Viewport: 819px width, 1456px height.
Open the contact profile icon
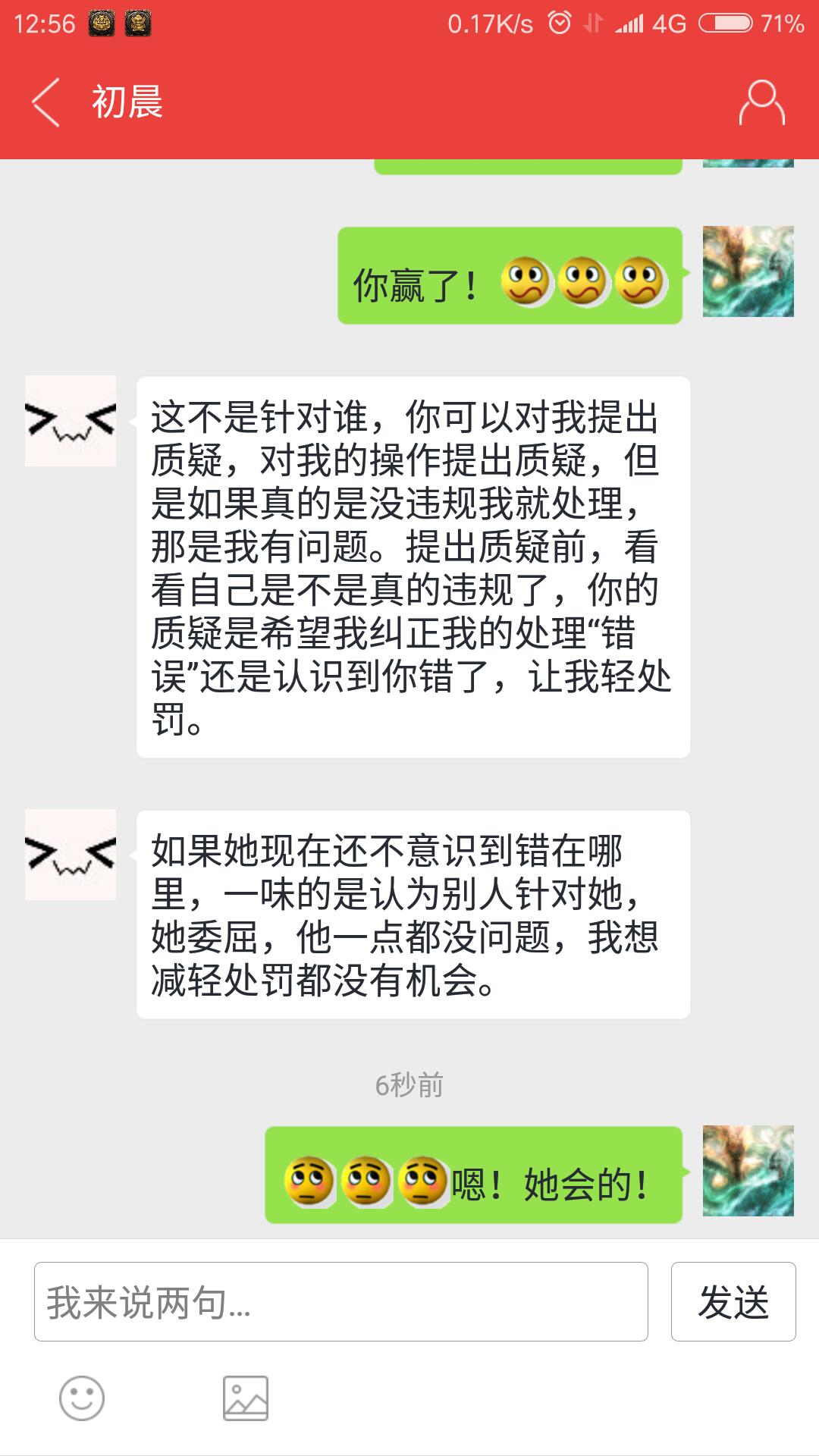[x=761, y=102]
